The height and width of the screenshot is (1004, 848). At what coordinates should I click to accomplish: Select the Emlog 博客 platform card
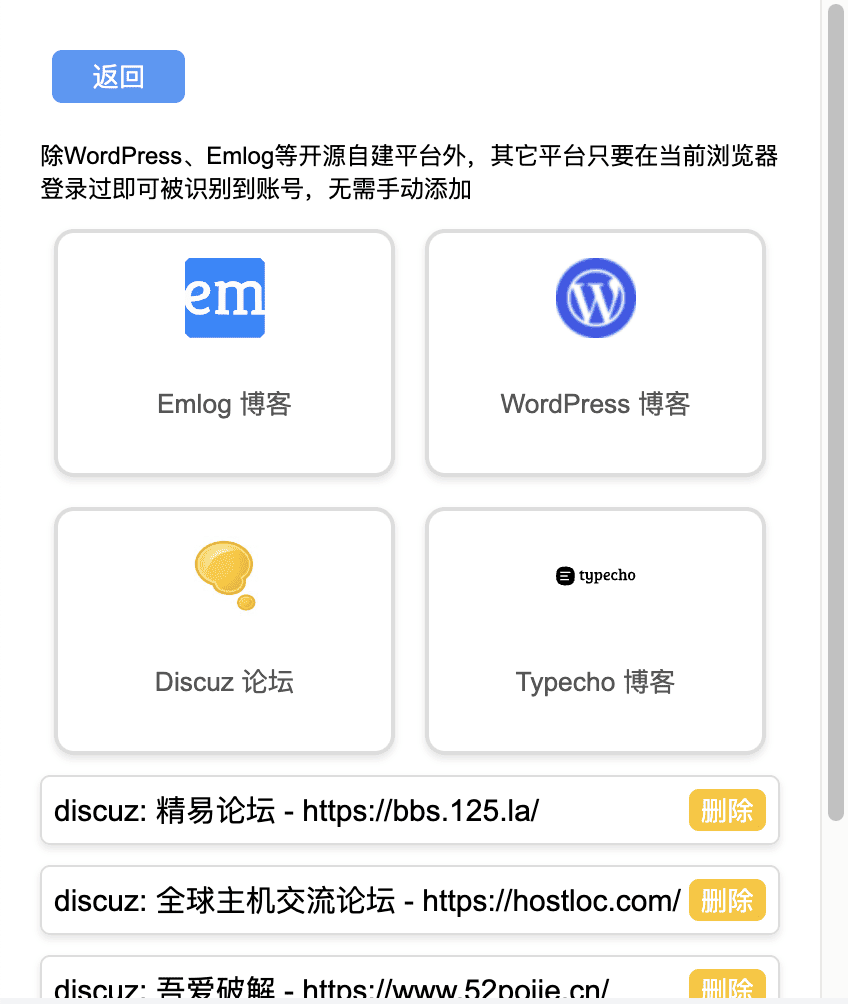coord(224,353)
